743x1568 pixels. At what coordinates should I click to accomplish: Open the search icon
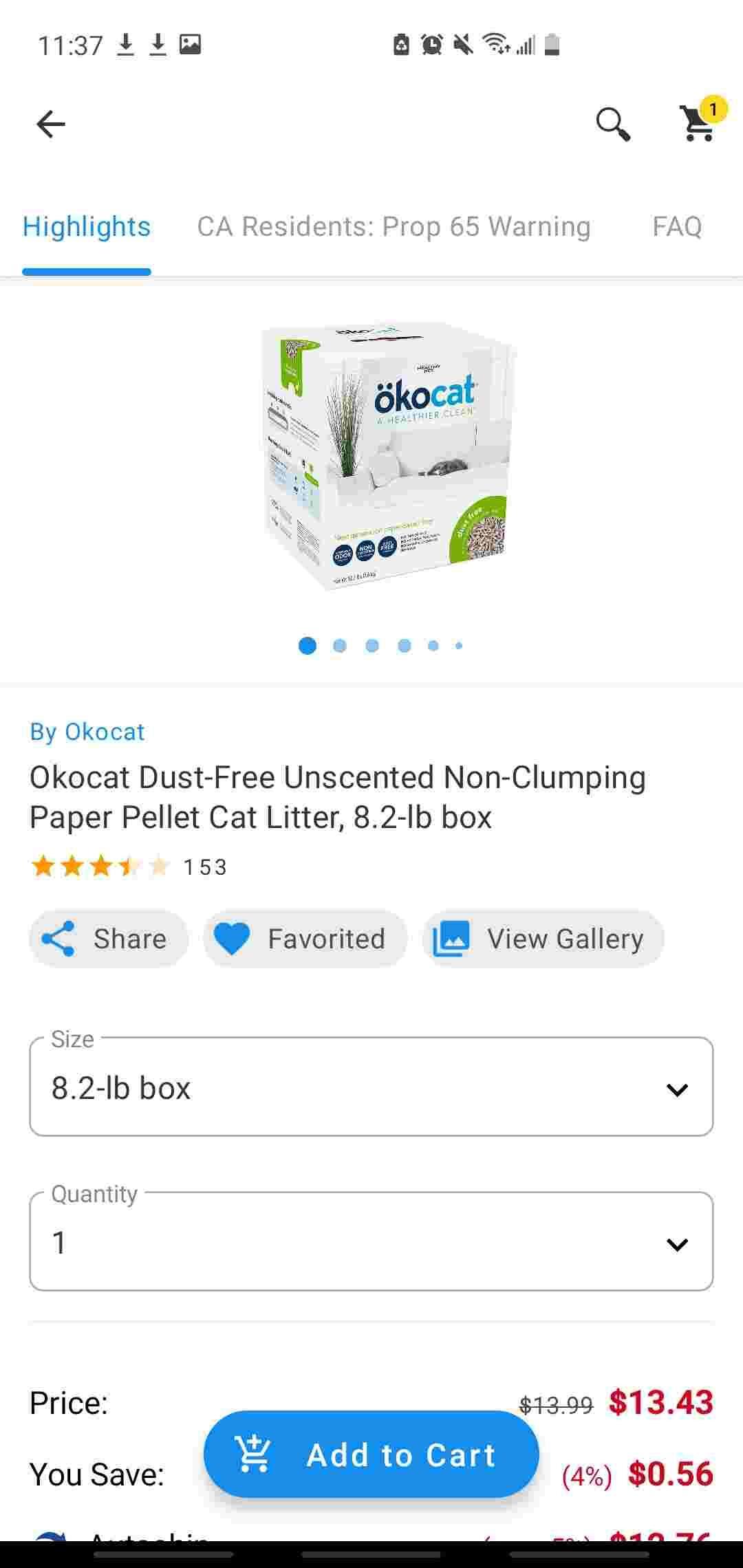pyautogui.click(x=612, y=124)
